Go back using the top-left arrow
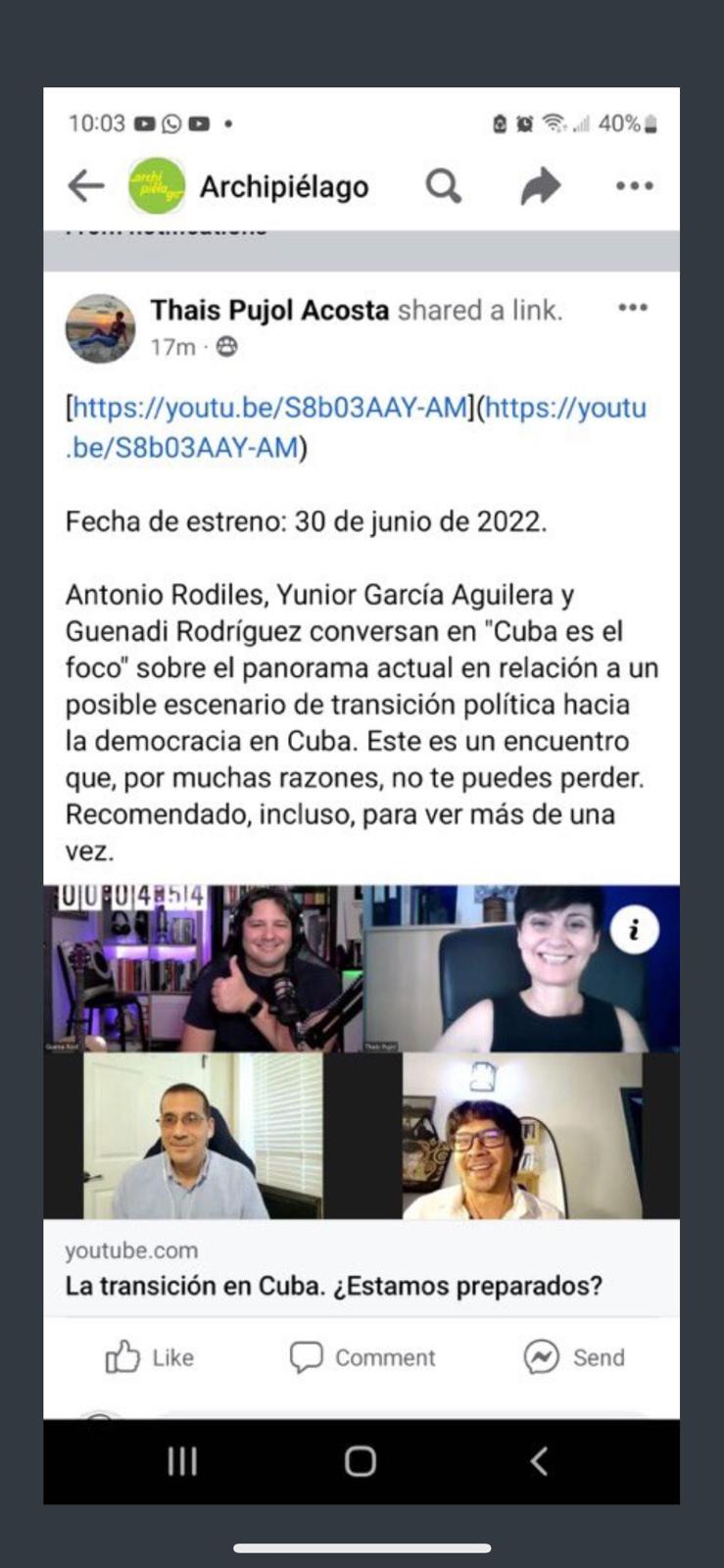The height and width of the screenshot is (1568, 724). coord(86,185)
